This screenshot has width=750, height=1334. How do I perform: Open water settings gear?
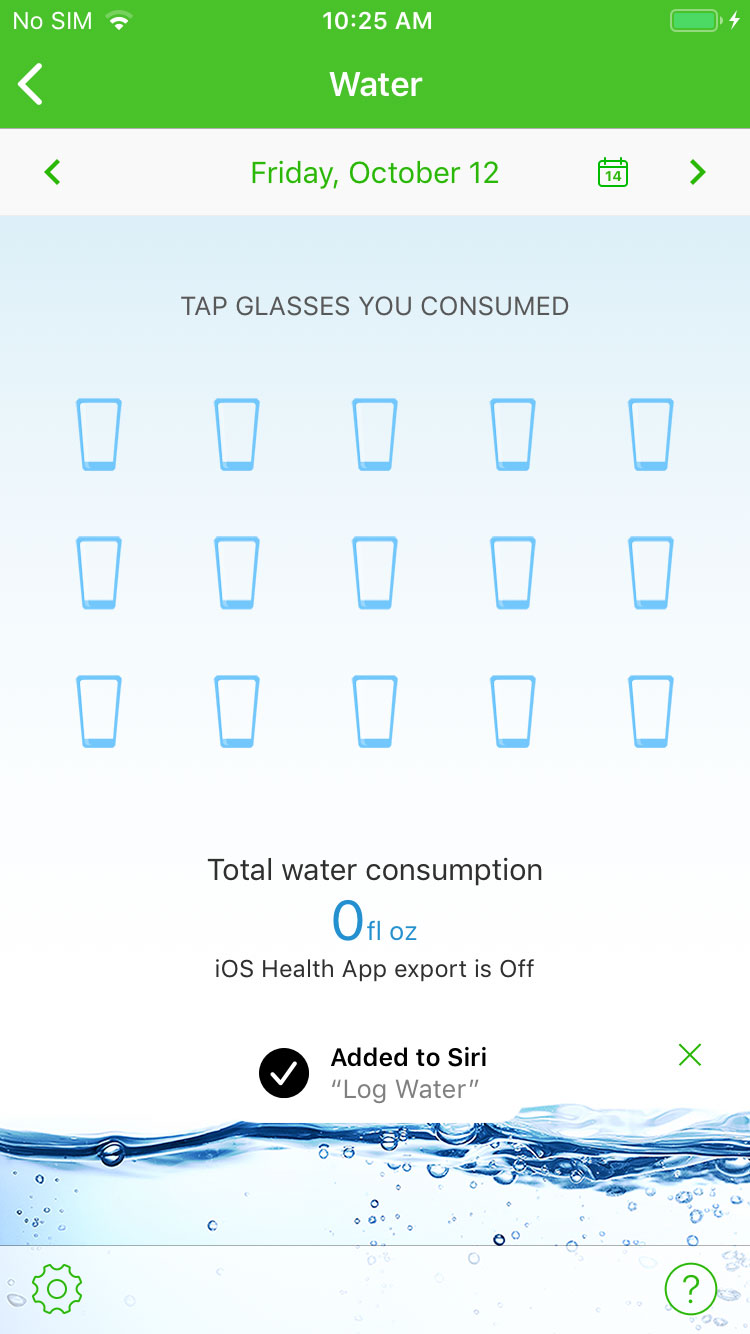[x=57, y=1290]
